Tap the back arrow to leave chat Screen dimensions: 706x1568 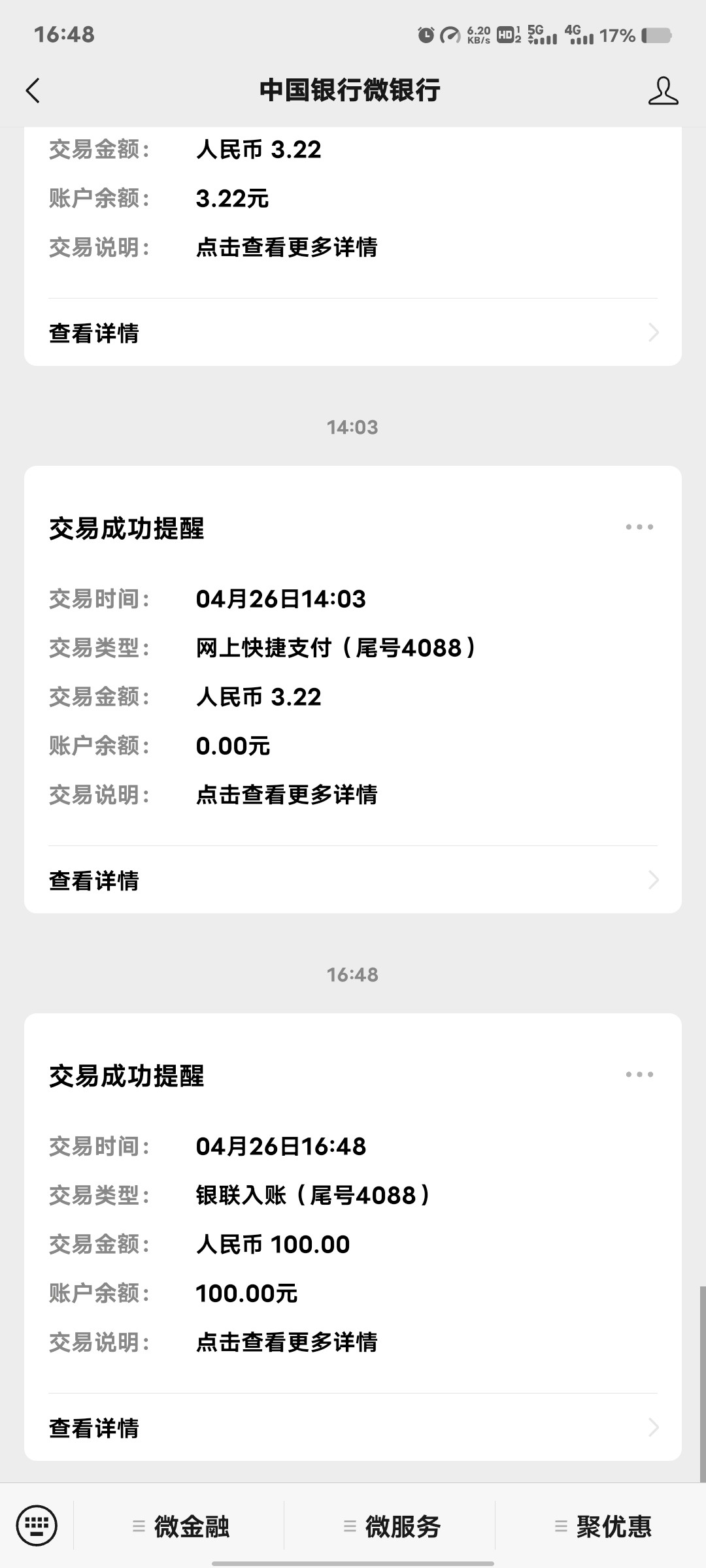click(33, 91)
